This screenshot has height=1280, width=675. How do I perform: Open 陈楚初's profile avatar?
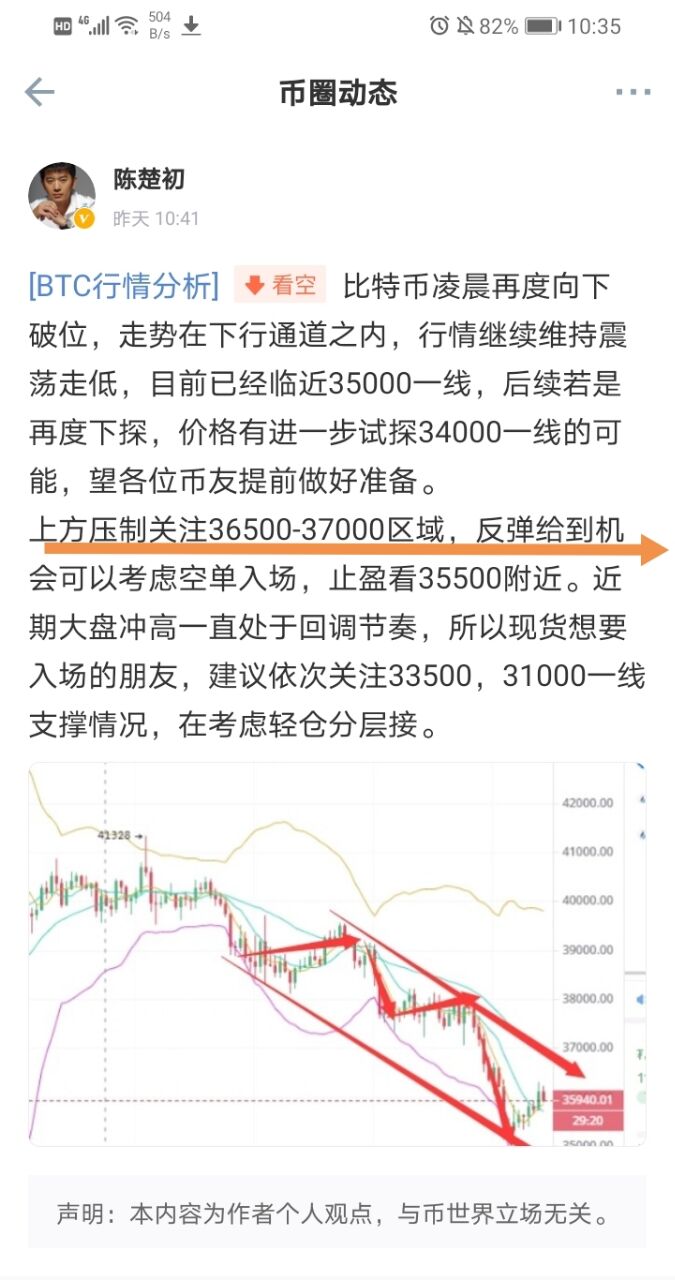pos(62,196)
